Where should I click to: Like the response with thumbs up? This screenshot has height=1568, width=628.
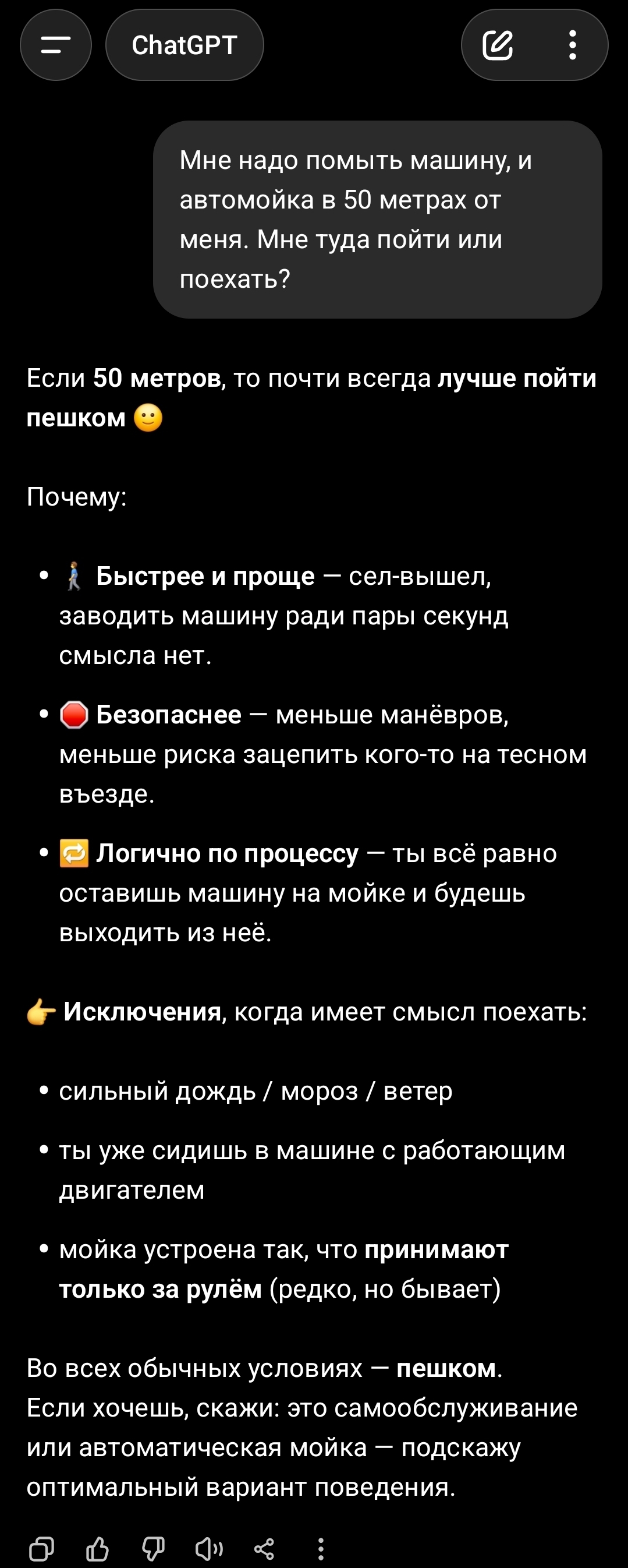tap(97, 1549)
